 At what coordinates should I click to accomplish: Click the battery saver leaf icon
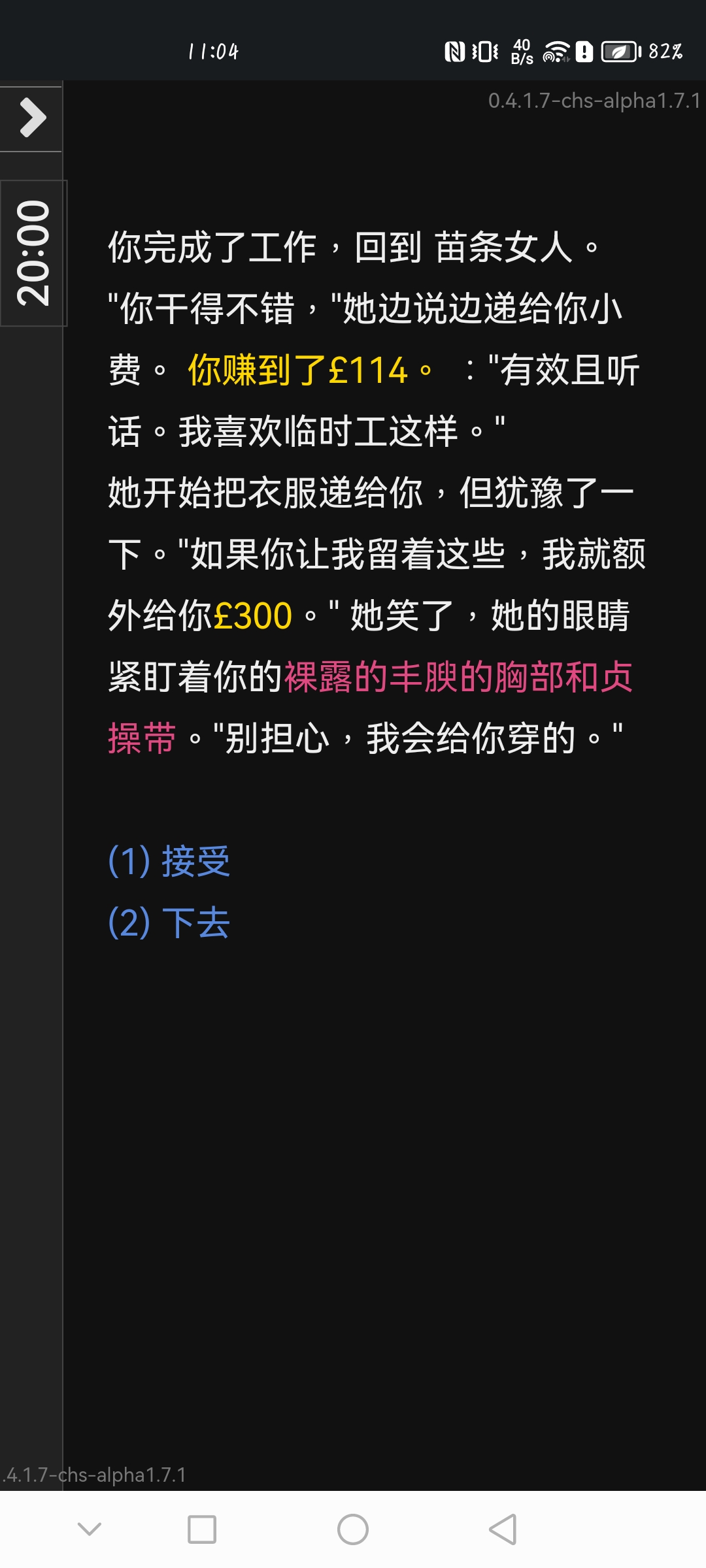click(x=619, y=52)
